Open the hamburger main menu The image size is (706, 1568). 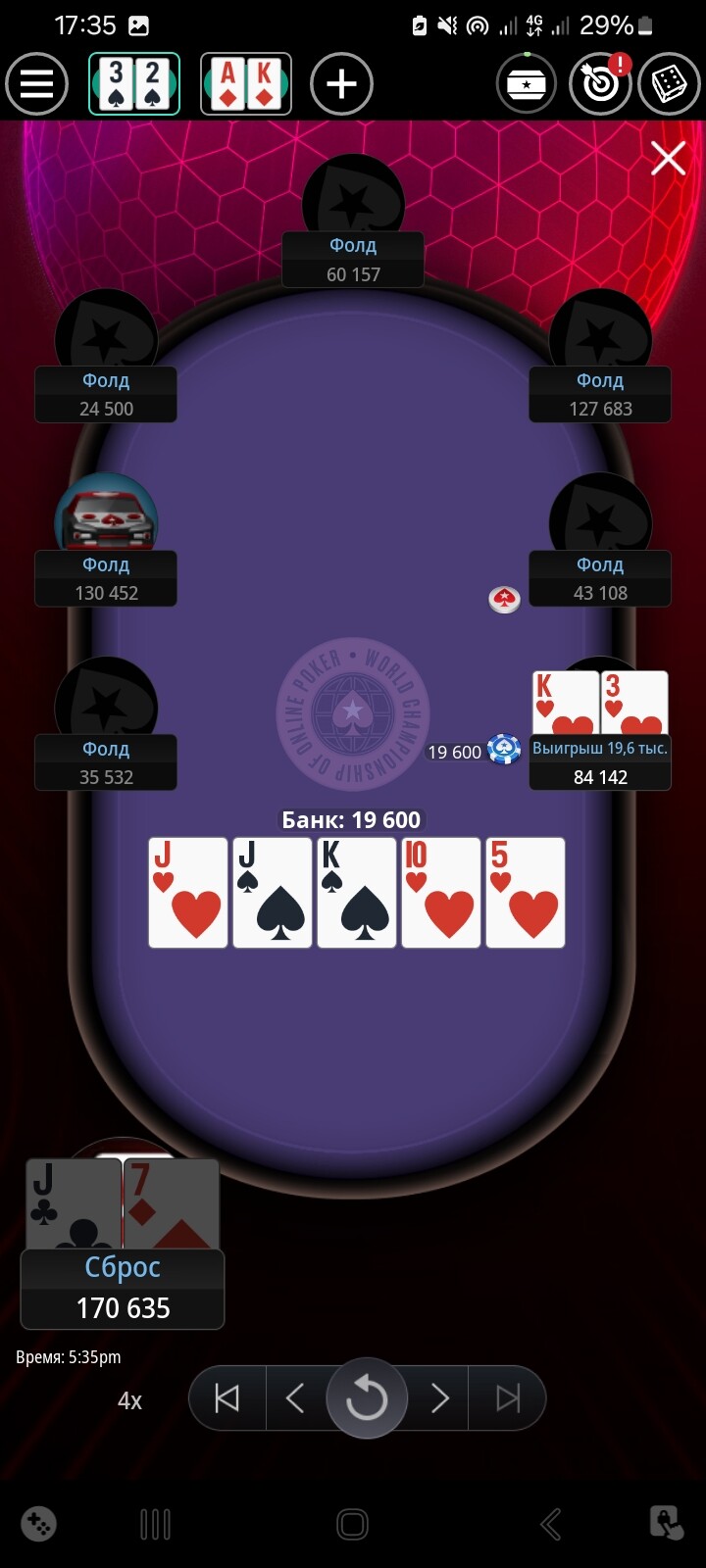click(36, 84)
